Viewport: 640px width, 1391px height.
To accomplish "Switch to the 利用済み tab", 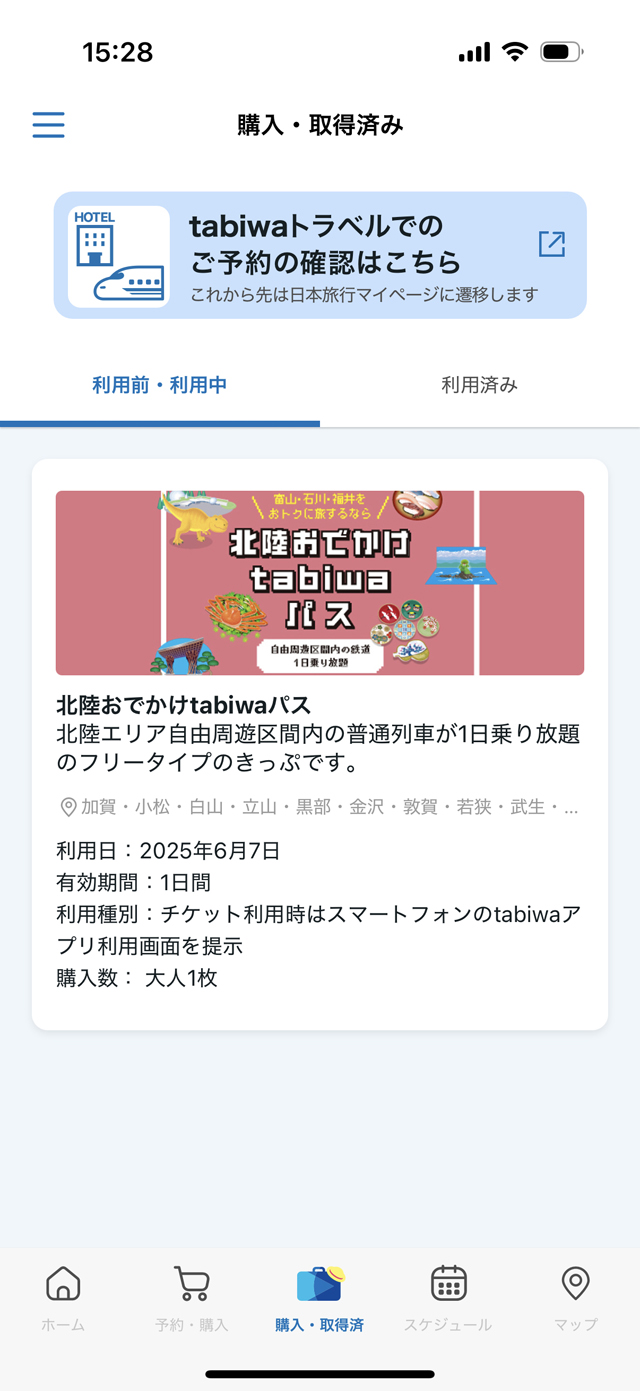I will (x=479, y=385).
